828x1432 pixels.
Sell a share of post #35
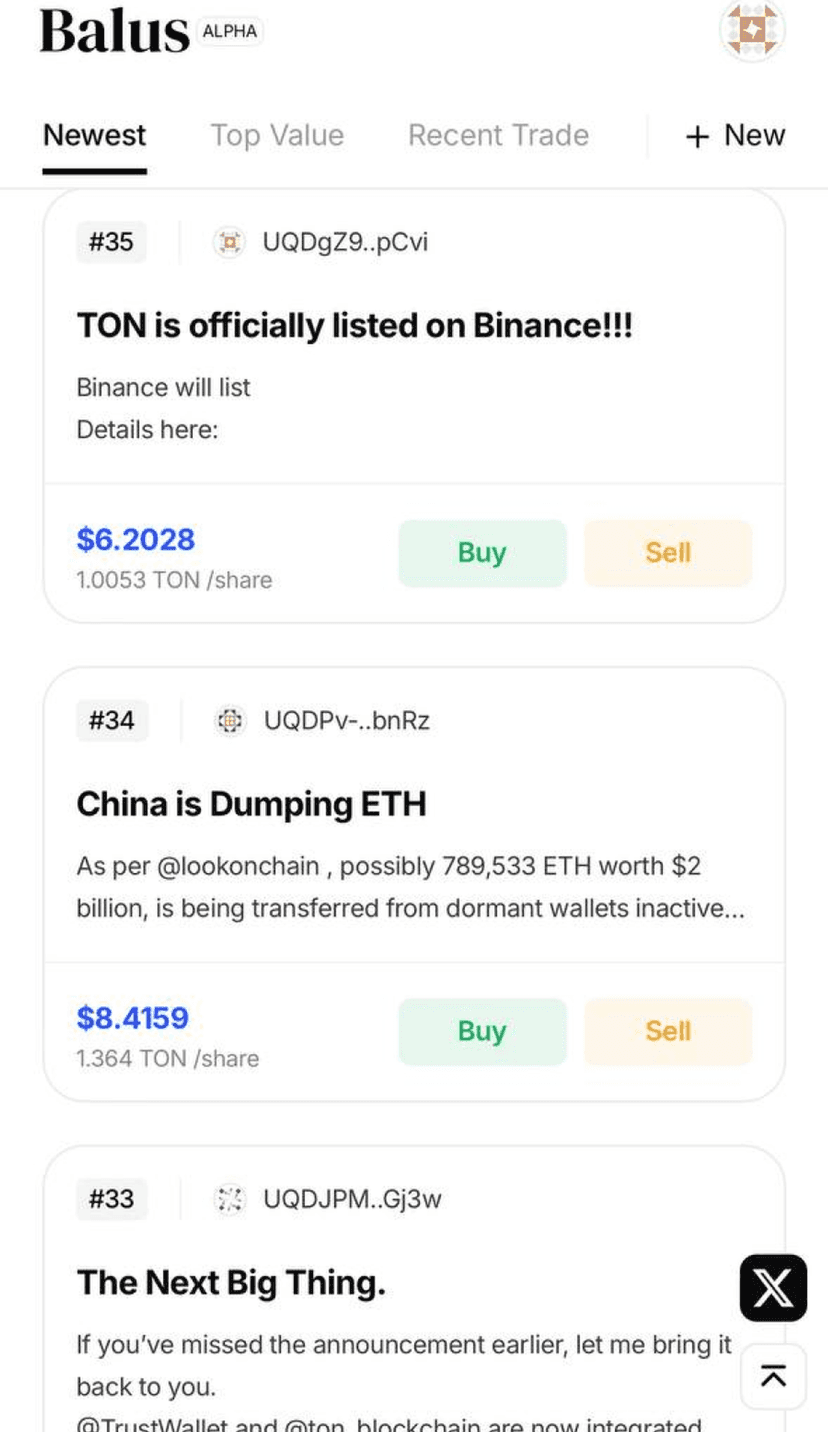point(668,553)
